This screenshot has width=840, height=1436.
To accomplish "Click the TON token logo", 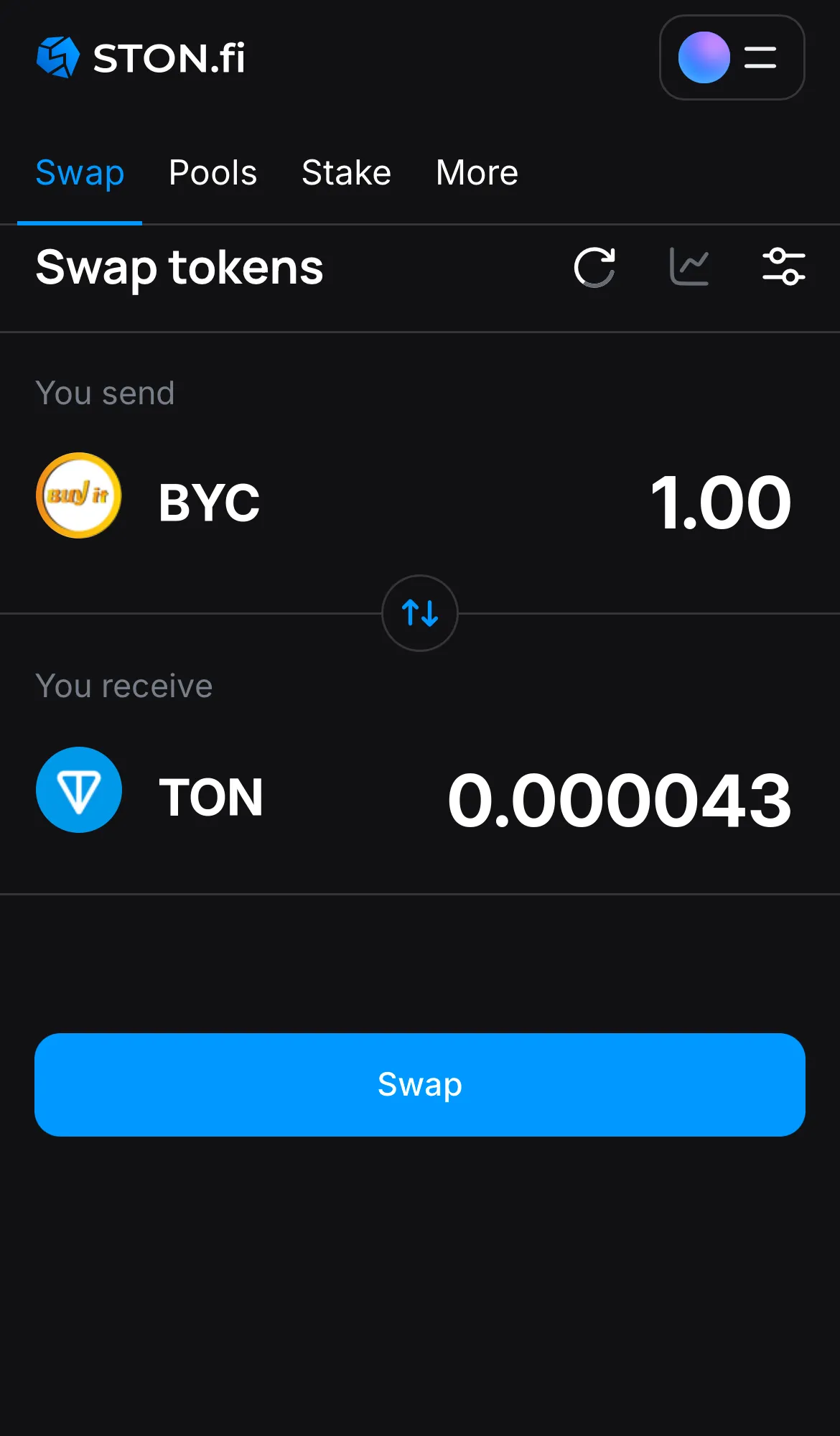I will point(78,790).
